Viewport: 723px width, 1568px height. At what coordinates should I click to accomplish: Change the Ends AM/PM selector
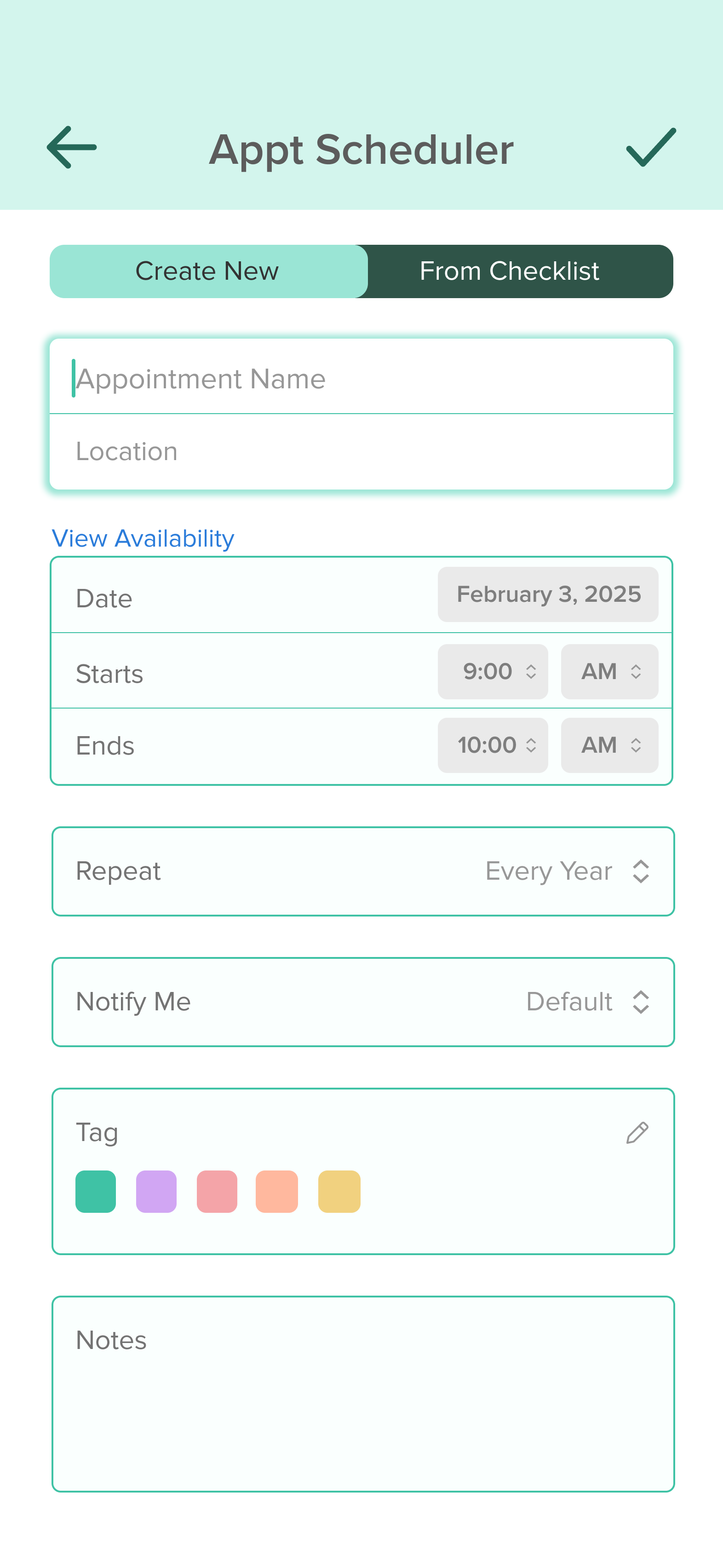coord(609,745)
